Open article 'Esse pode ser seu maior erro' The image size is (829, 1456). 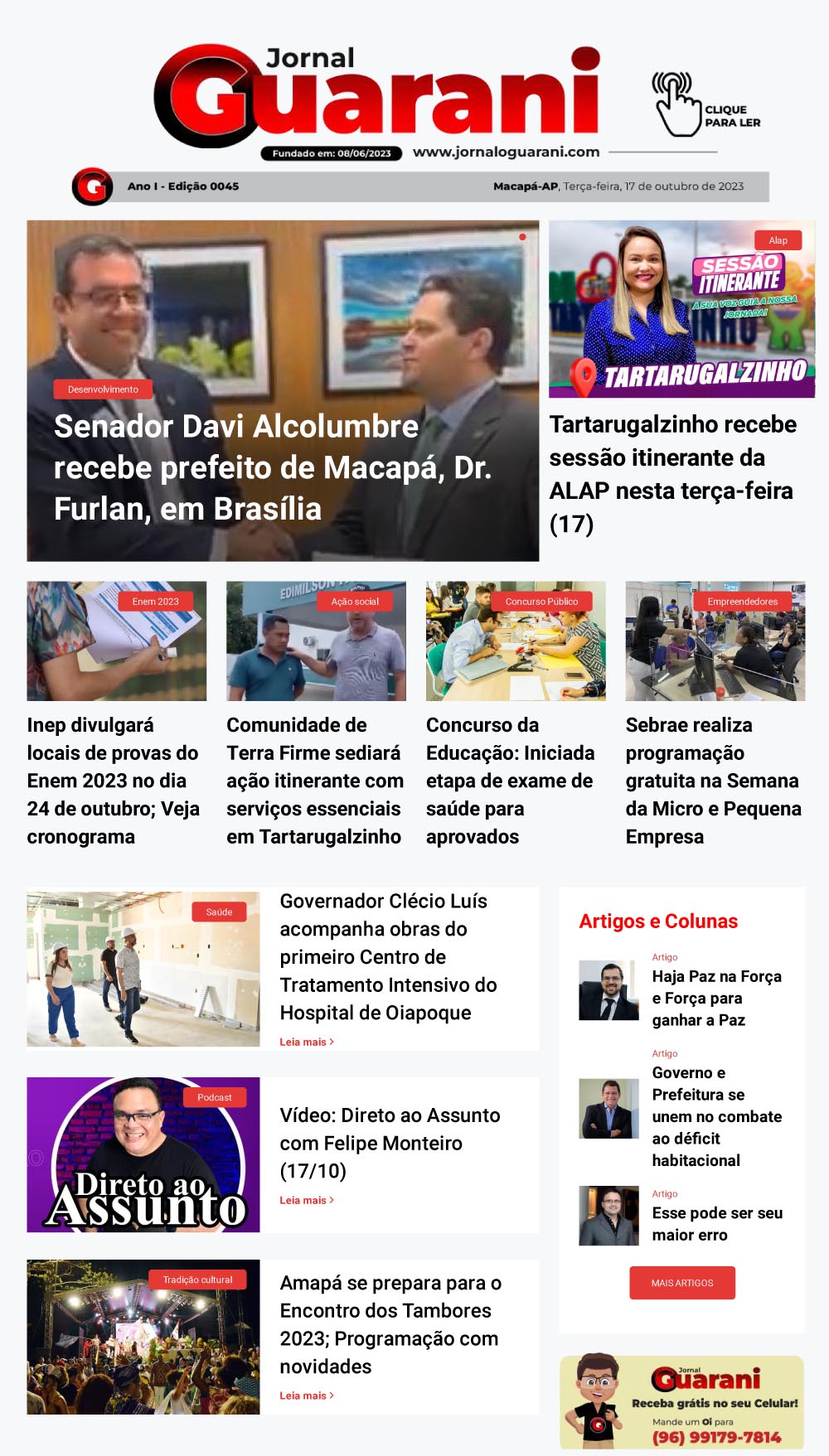[716, 1222]
